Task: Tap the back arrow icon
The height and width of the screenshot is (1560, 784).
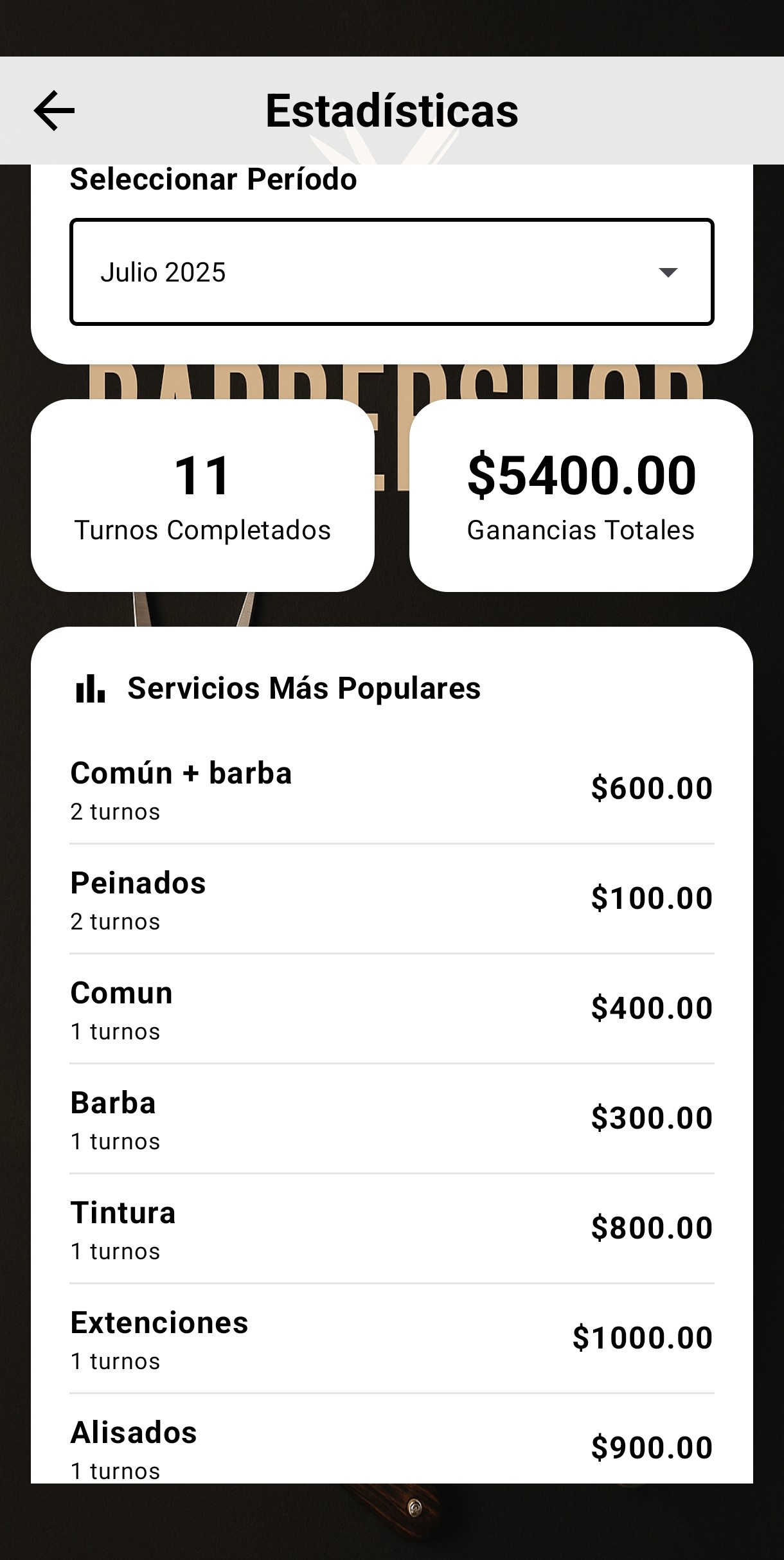Action: tap(54, 110)
